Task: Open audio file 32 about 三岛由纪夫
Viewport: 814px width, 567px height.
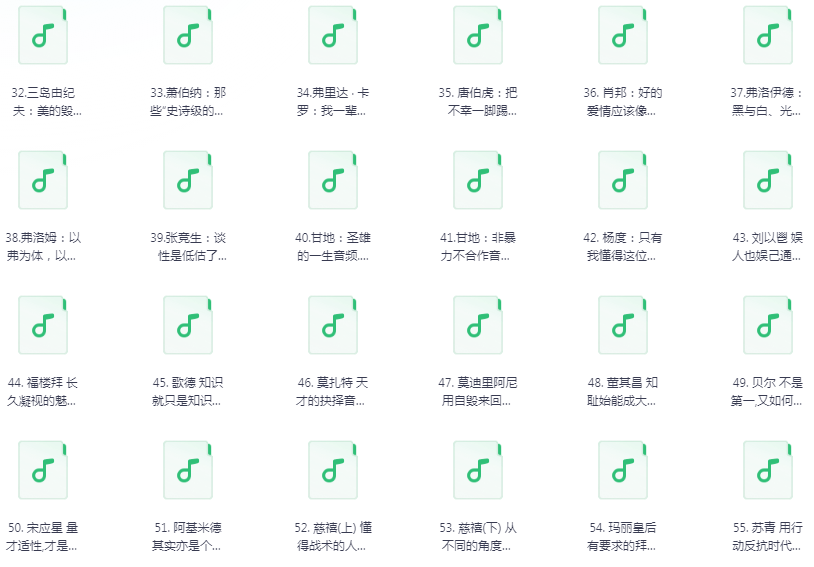Action: point(43,36)
